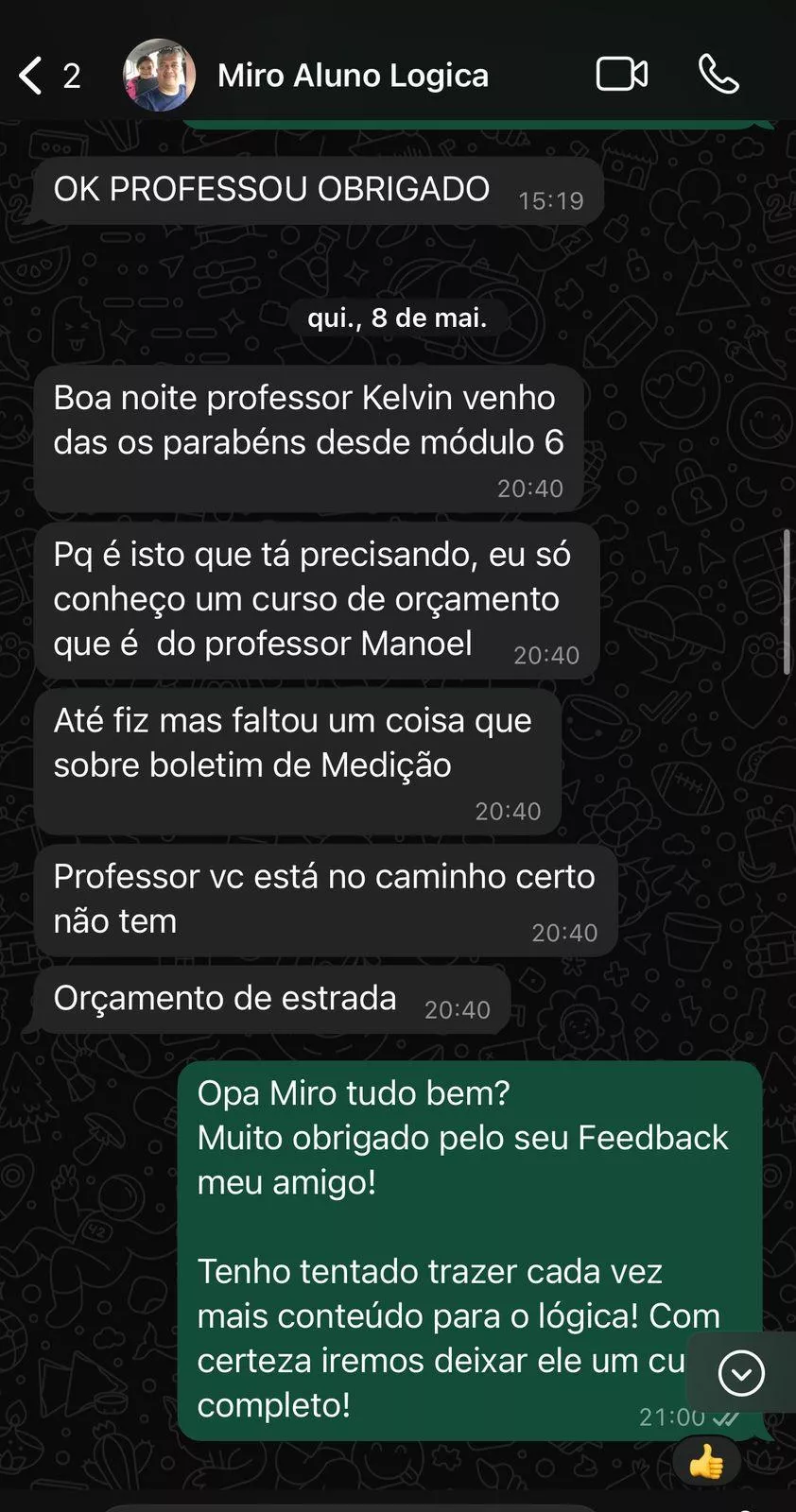Open Miro Aluno Logica contact info

click(x=353, y=76)
